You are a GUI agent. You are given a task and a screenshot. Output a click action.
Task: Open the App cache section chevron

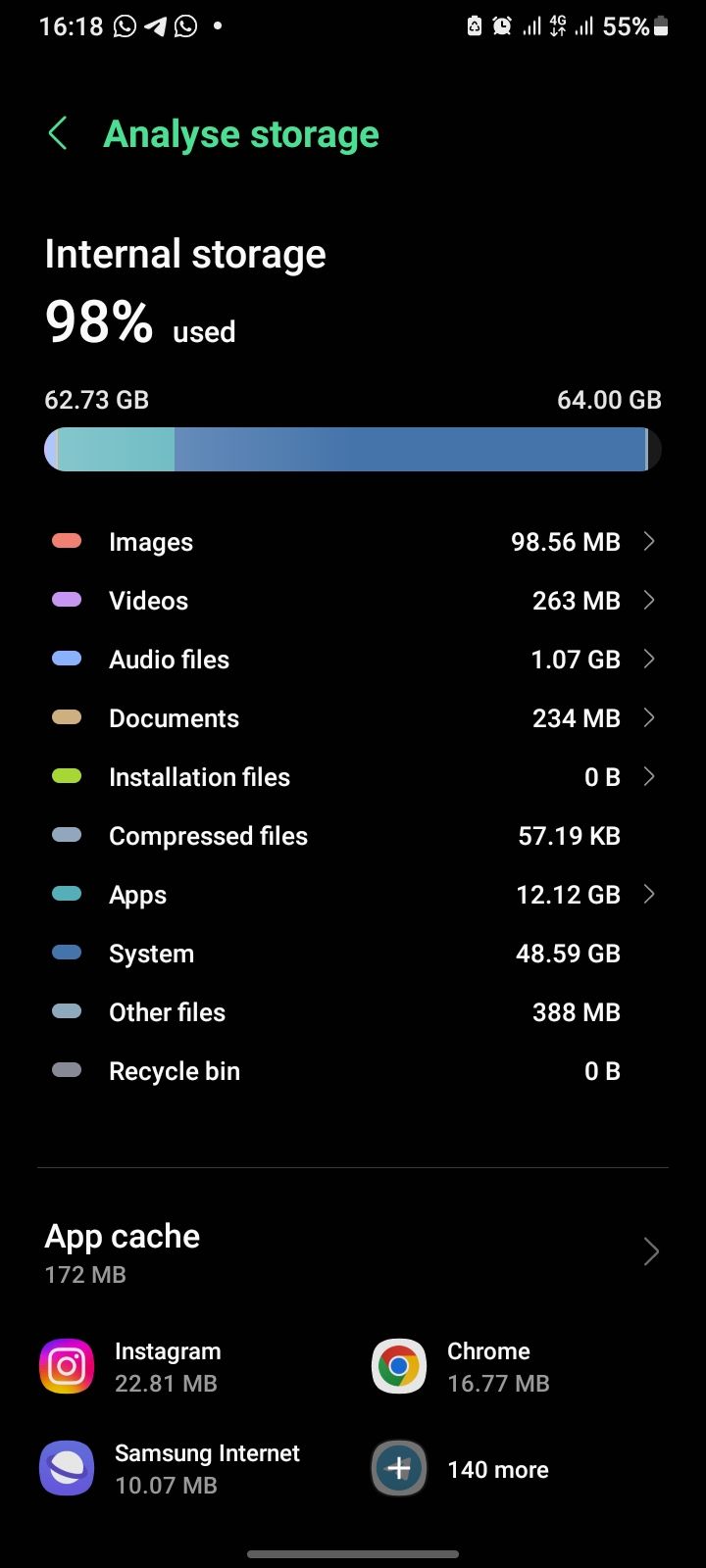click(650, 1251)
